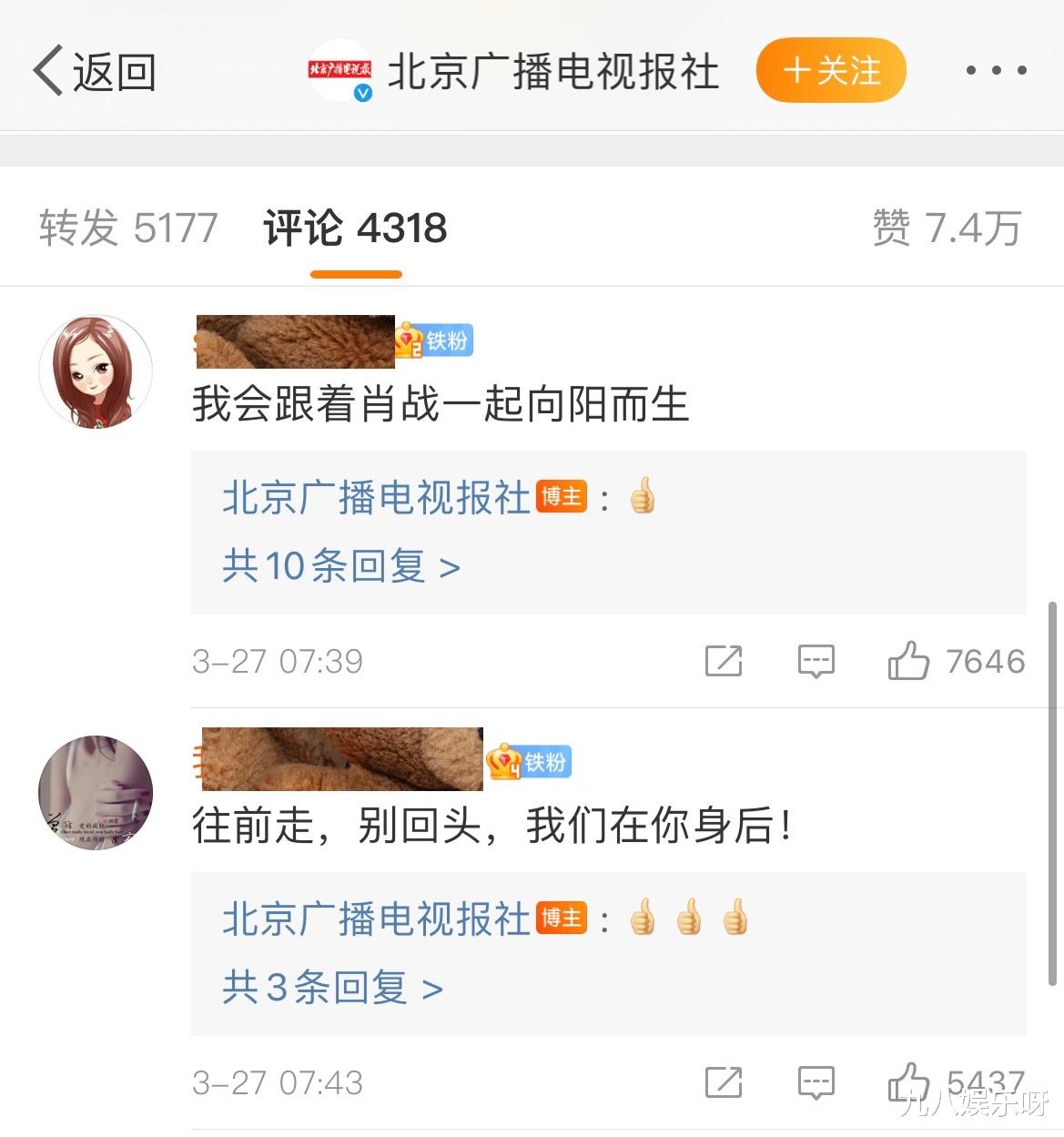The height and width of the screenshot is (1137, 1064).
Task: Open the first commenter's cartoon girl avatar
Action: 95,371
